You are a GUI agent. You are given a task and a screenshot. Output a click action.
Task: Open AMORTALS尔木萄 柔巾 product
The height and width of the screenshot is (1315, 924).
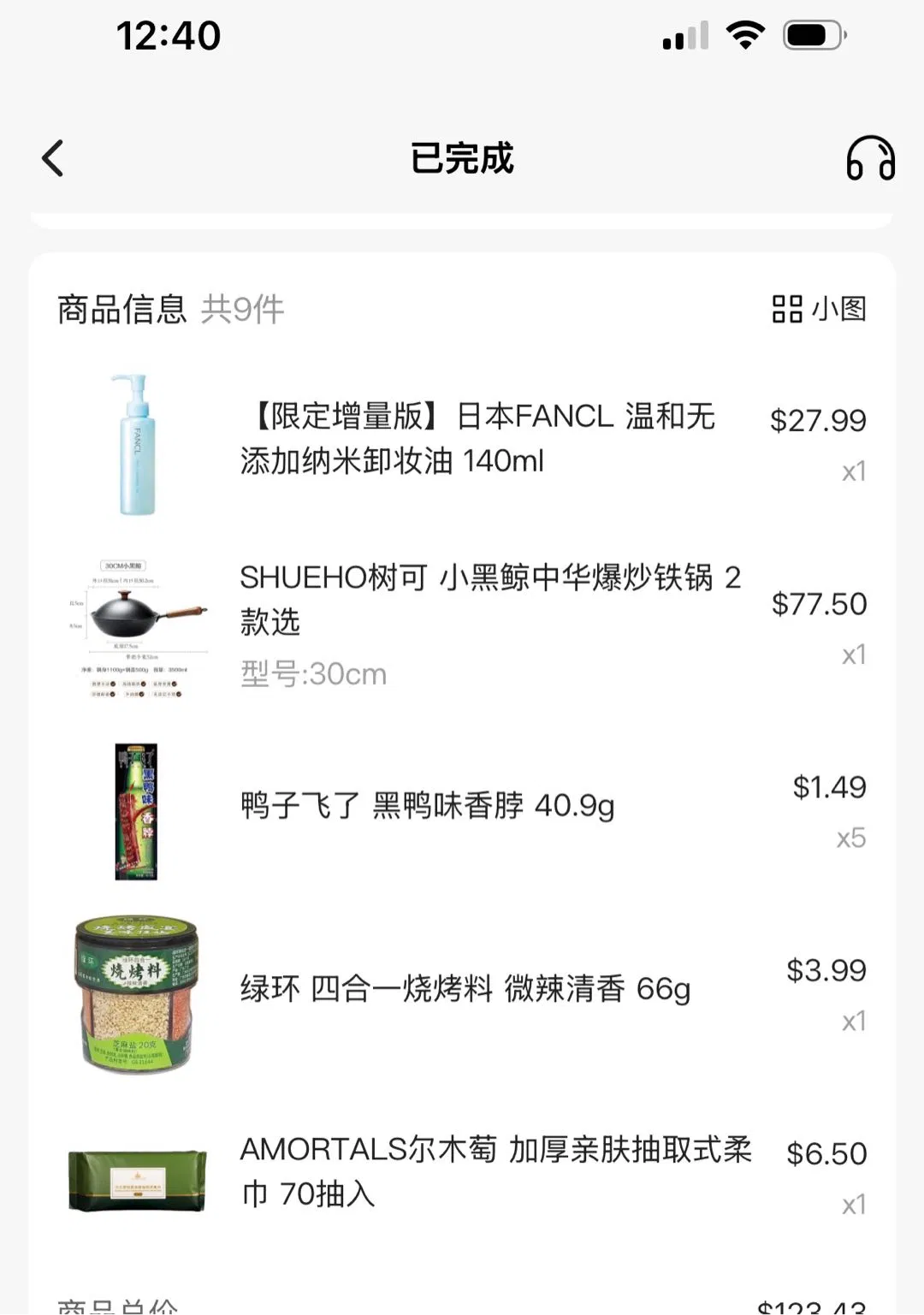click(x=495, y=1170)
